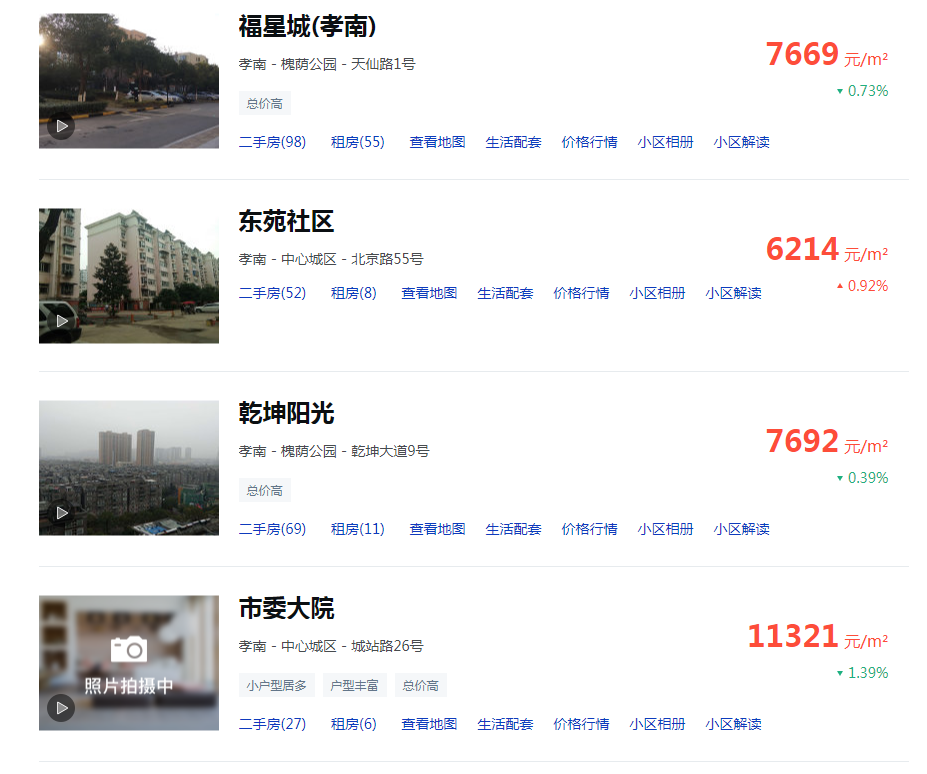
Task: Open 福星城(孝南) community title
Action: [x=307, y=26]
